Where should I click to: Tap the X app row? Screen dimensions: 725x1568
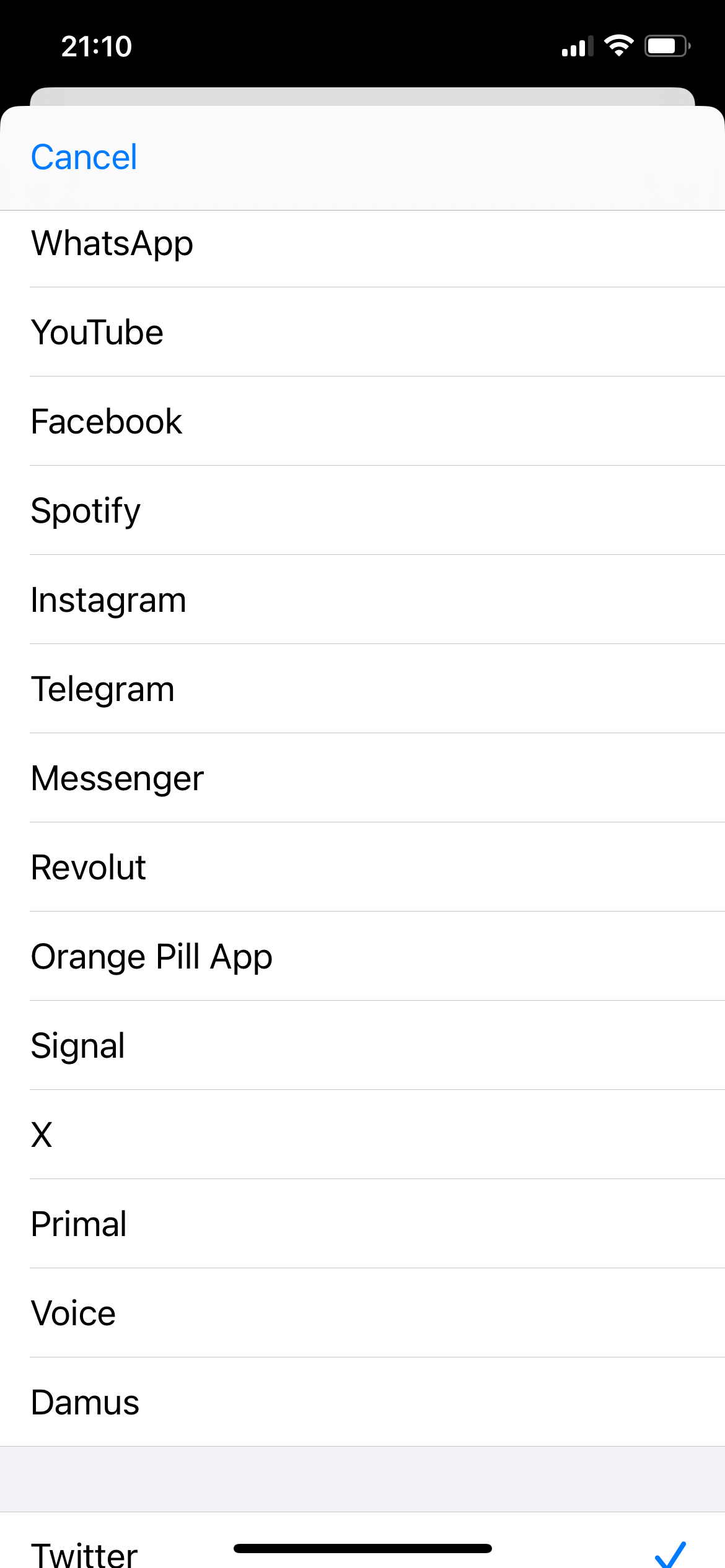tap(362, 1135)
